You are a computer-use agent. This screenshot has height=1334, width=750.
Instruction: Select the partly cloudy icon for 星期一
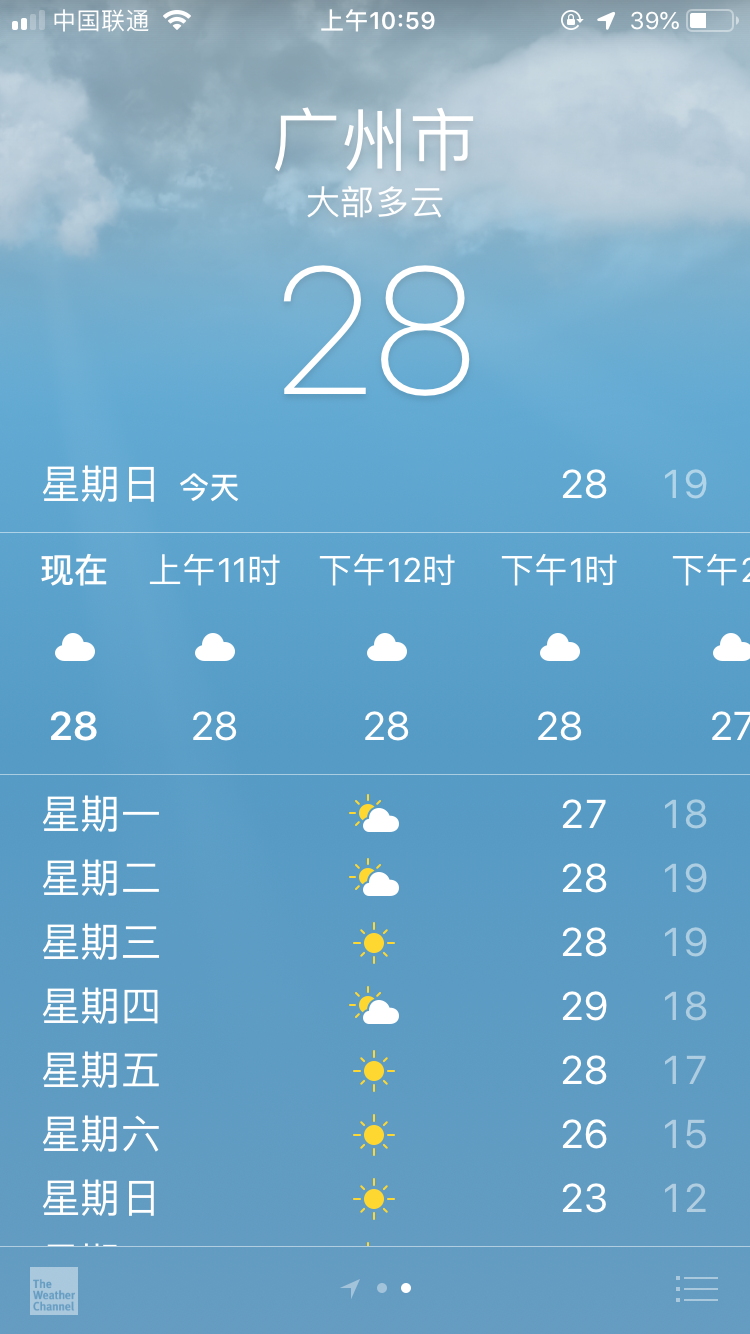[x=375, y=813]
